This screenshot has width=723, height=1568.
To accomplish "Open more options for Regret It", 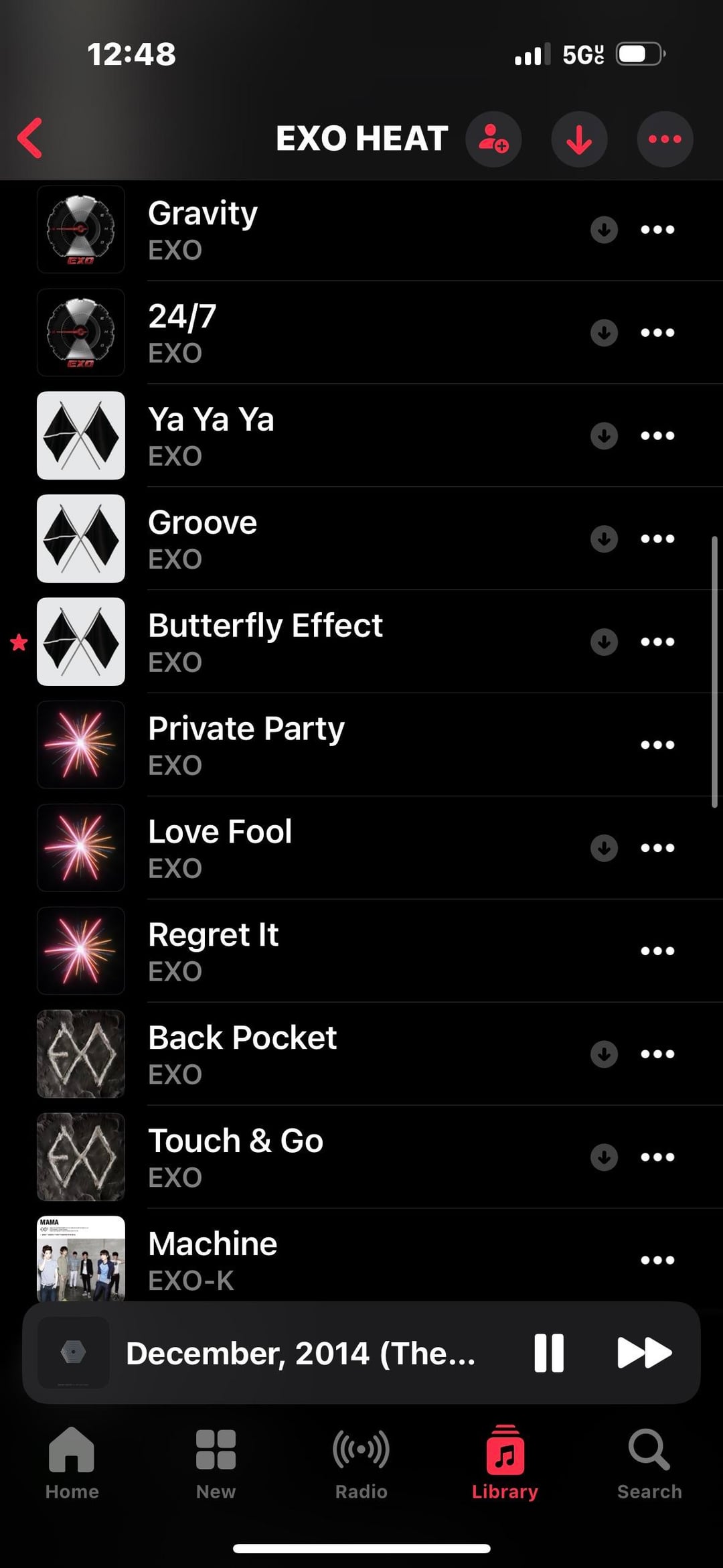I will (657, 951).
